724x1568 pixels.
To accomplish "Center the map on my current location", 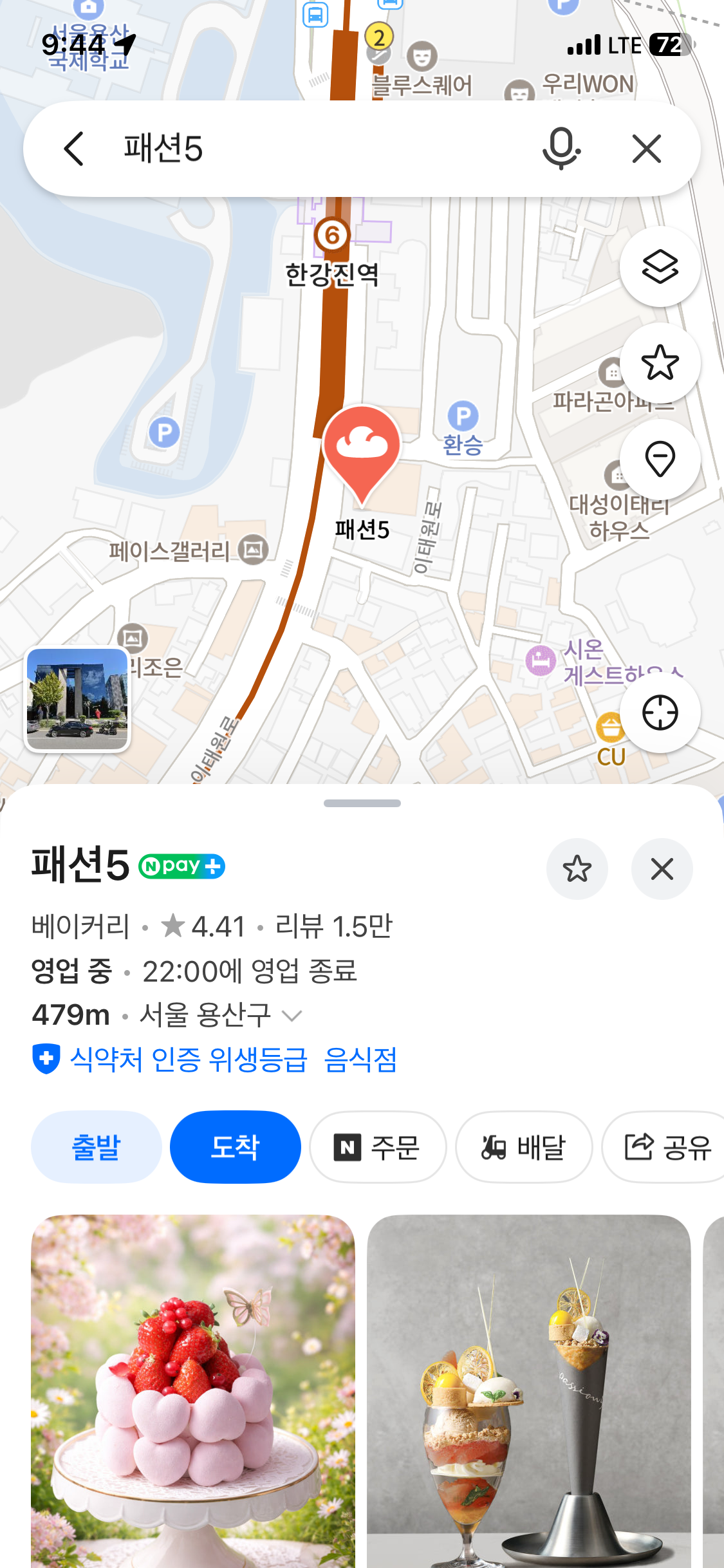I will pos(660,713).
